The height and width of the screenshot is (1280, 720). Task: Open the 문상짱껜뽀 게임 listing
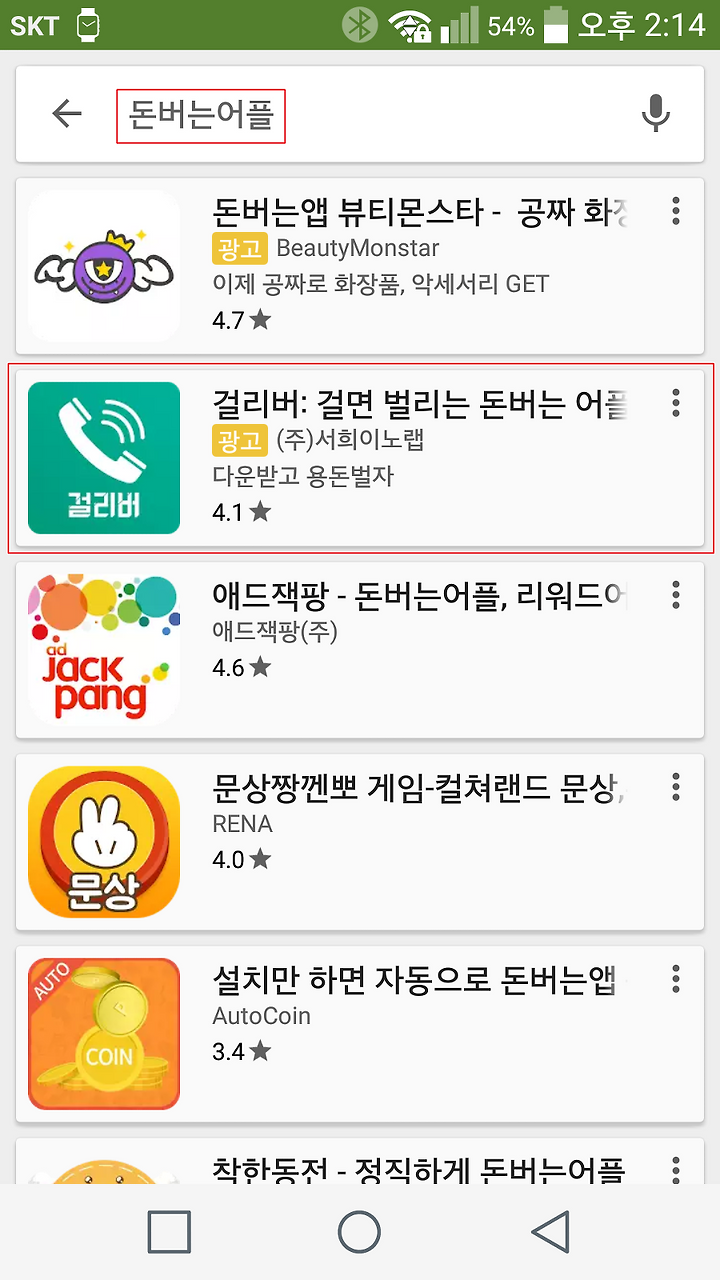(x=360, y=842)
